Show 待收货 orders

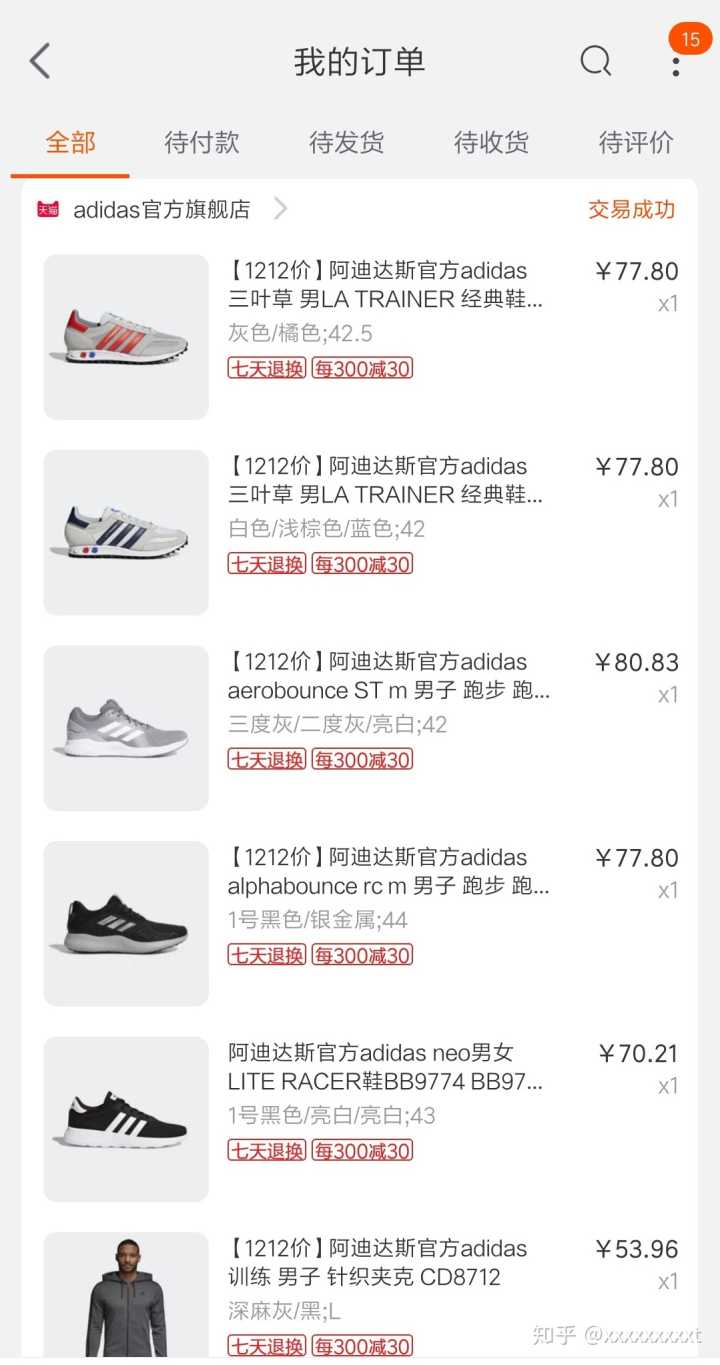point(491,143)
